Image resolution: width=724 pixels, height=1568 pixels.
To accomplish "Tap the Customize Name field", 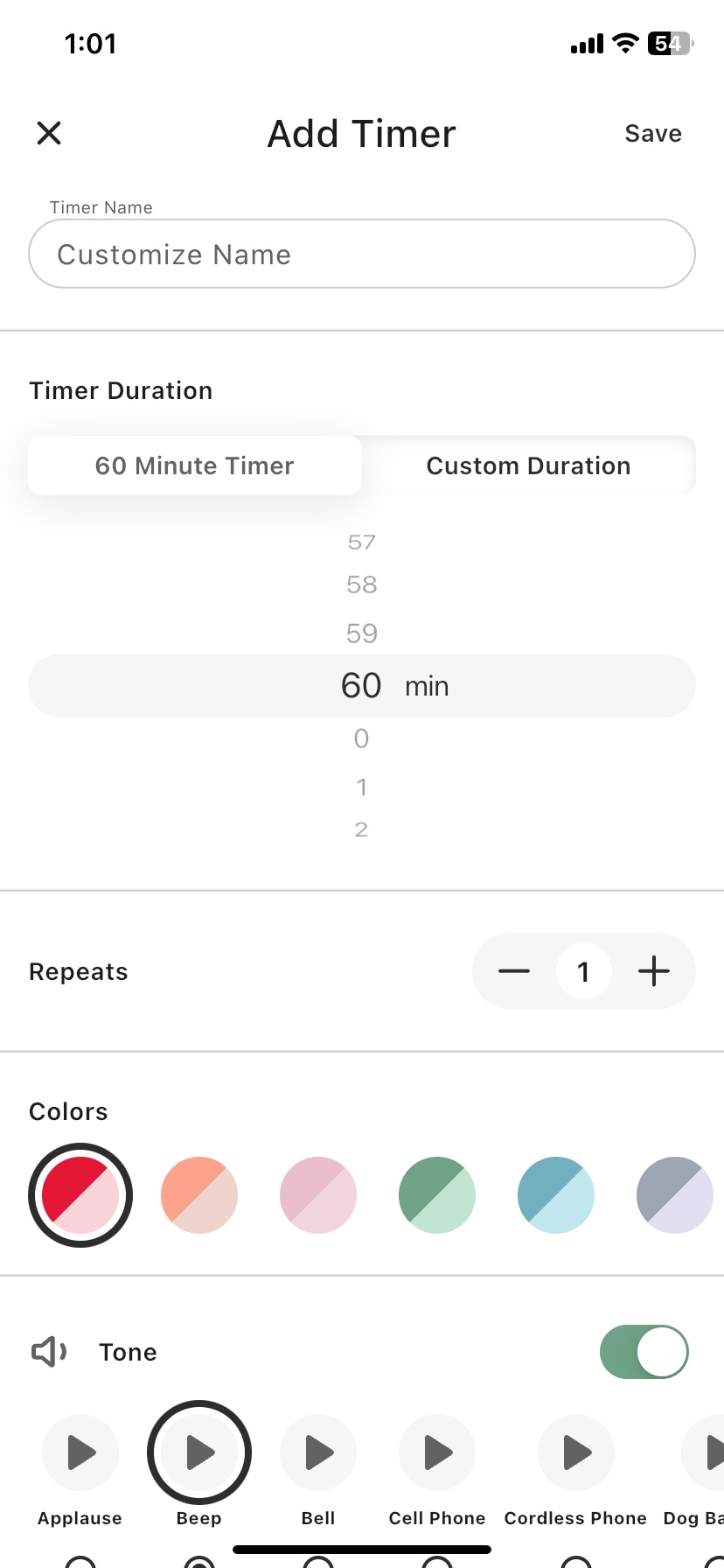I will (x=362, y=254).
